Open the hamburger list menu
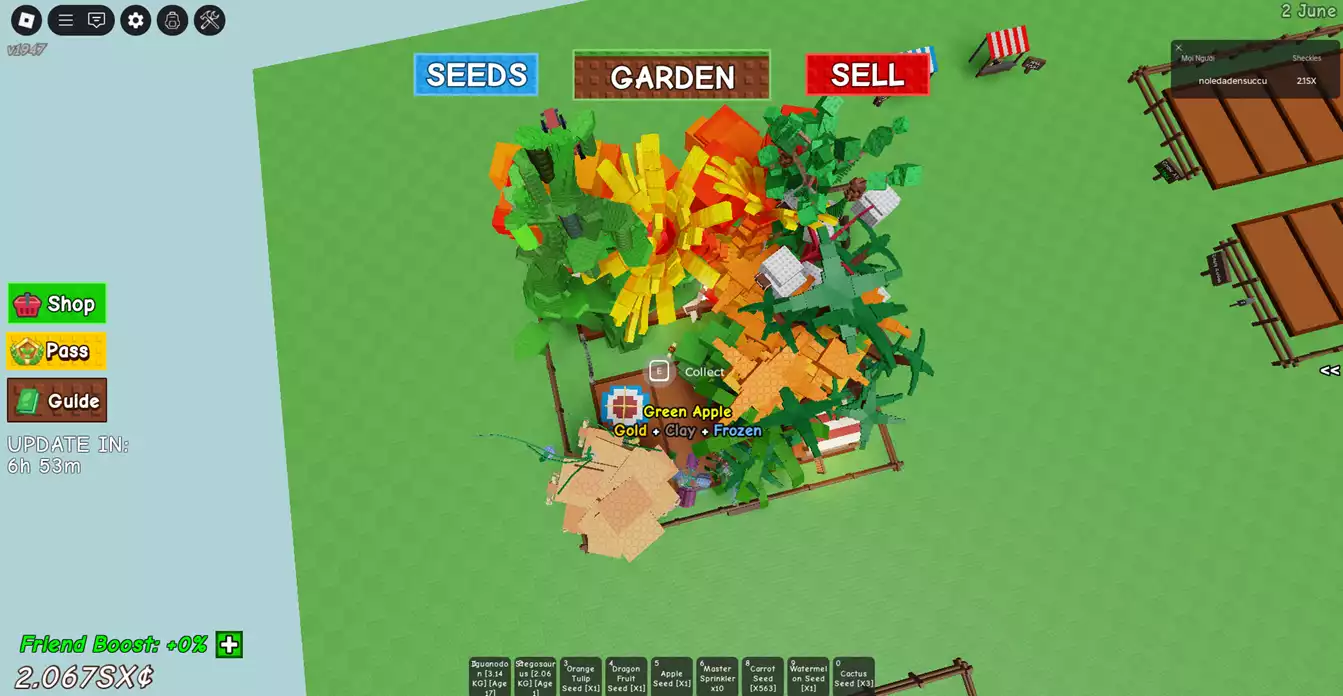Image resolution: width=1343 pixels, height=696 pixels. pos(66,20)
